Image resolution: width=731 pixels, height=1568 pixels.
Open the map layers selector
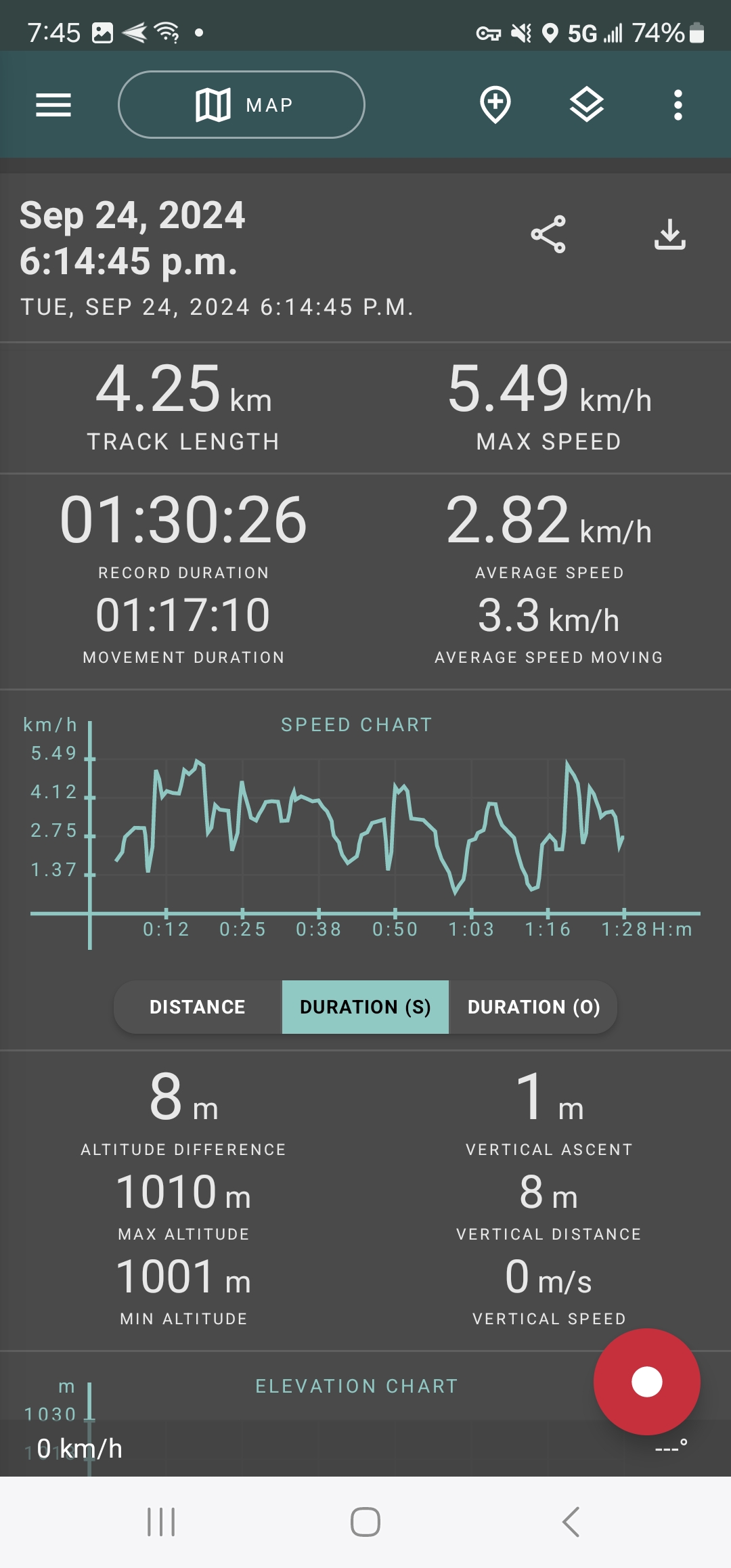pos(587,105)
